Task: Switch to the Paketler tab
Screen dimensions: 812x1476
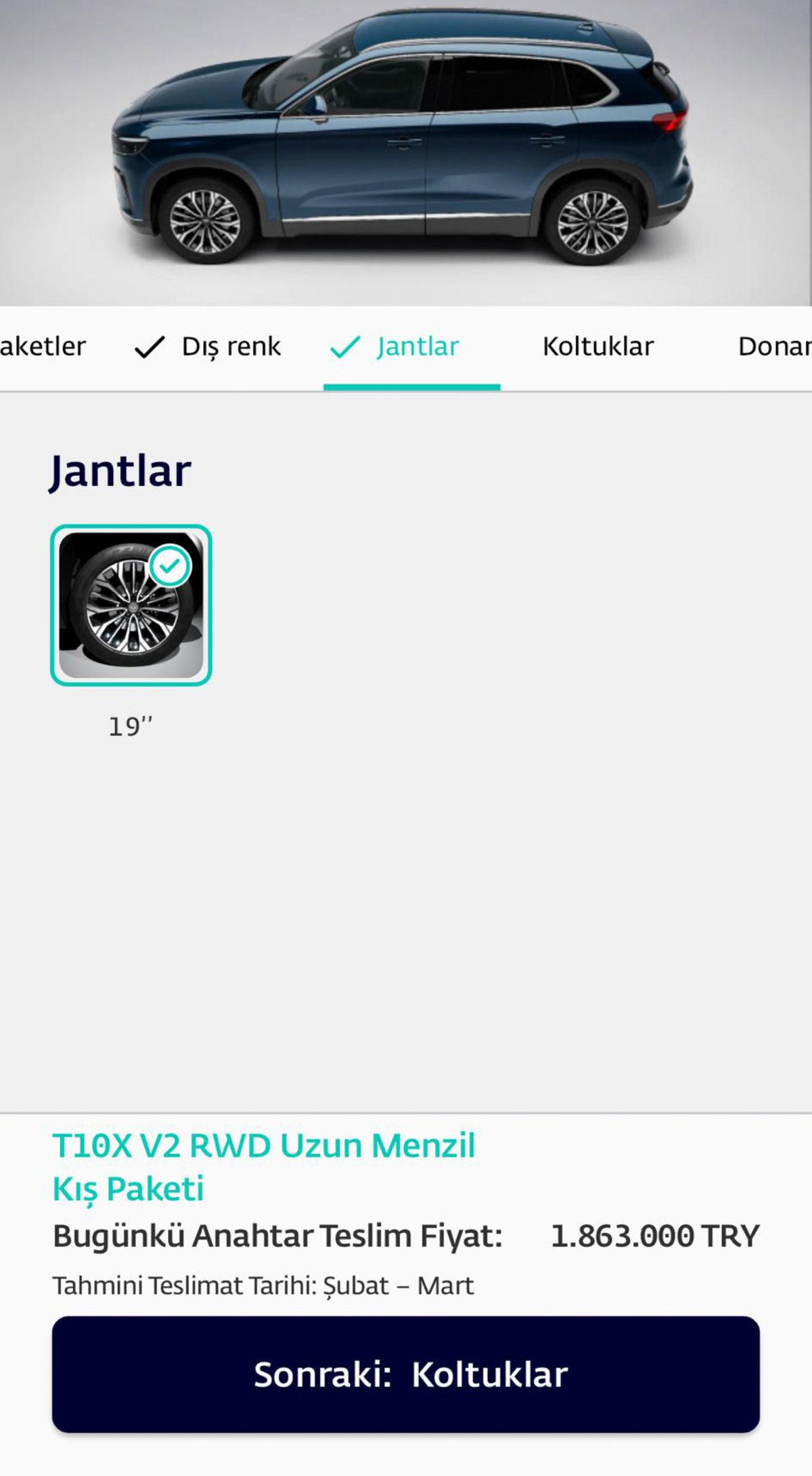Action: tap(42, 346)
